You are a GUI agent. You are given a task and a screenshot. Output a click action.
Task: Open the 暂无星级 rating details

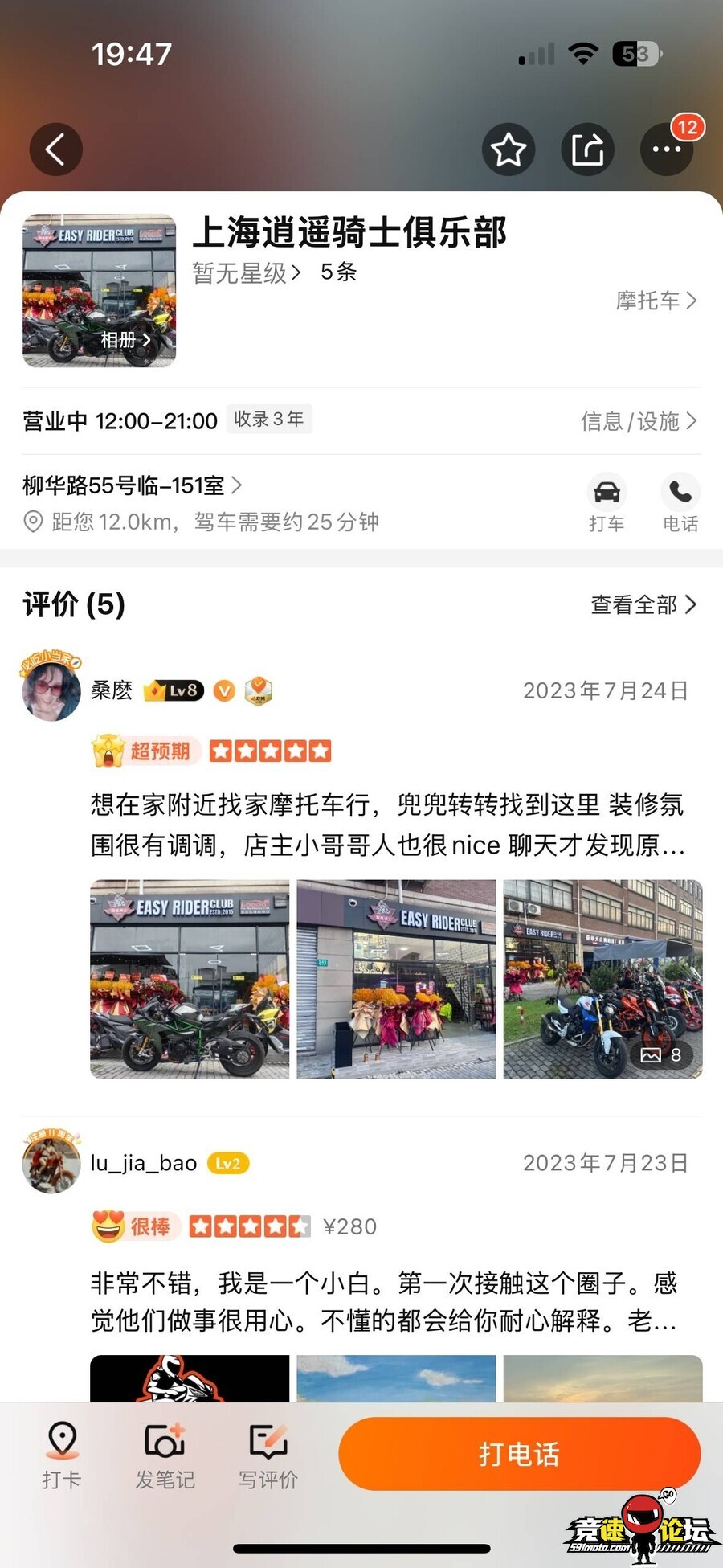coord(246,272)
